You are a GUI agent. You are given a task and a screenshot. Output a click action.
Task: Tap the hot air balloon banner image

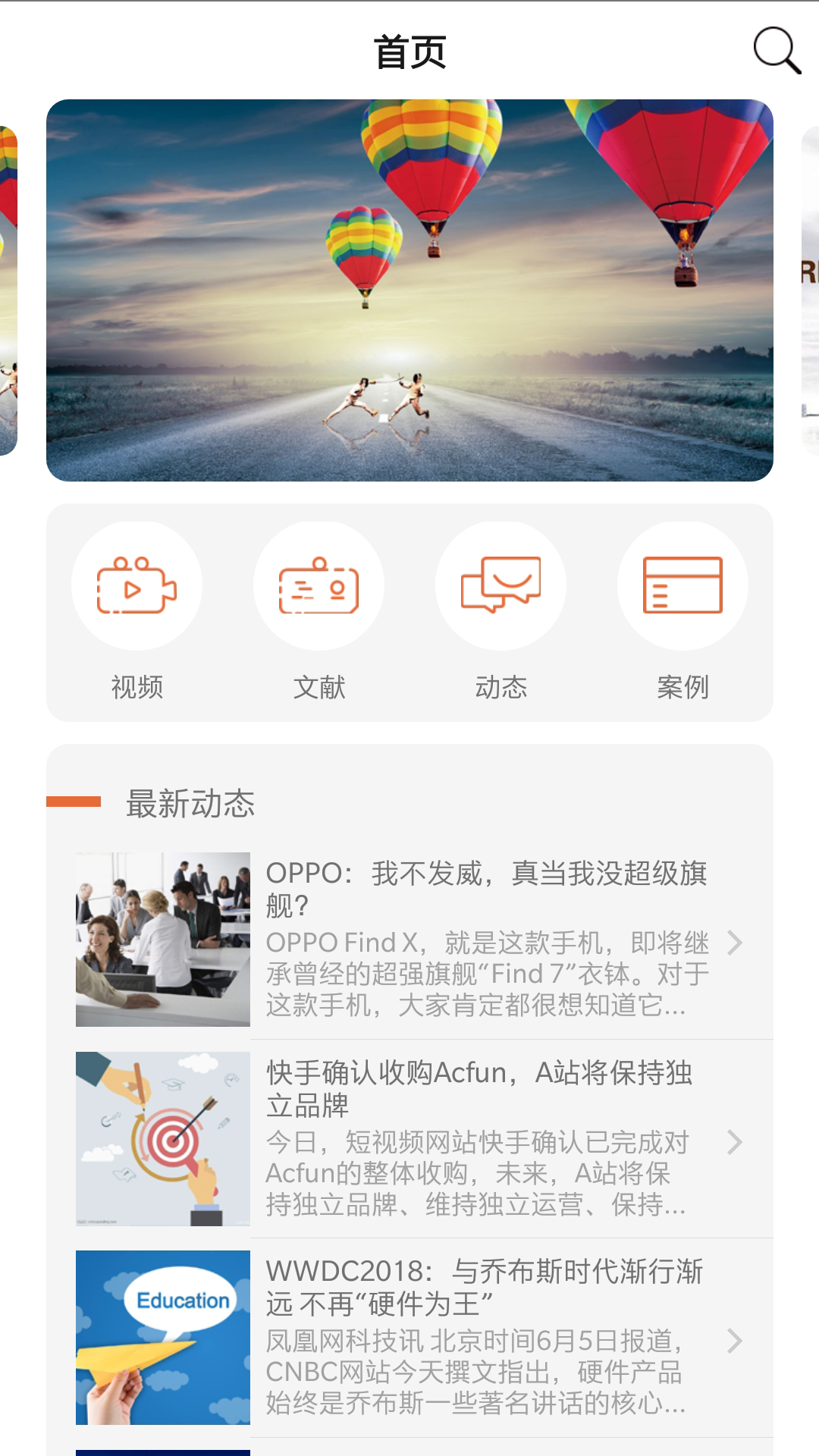point(409,290)
